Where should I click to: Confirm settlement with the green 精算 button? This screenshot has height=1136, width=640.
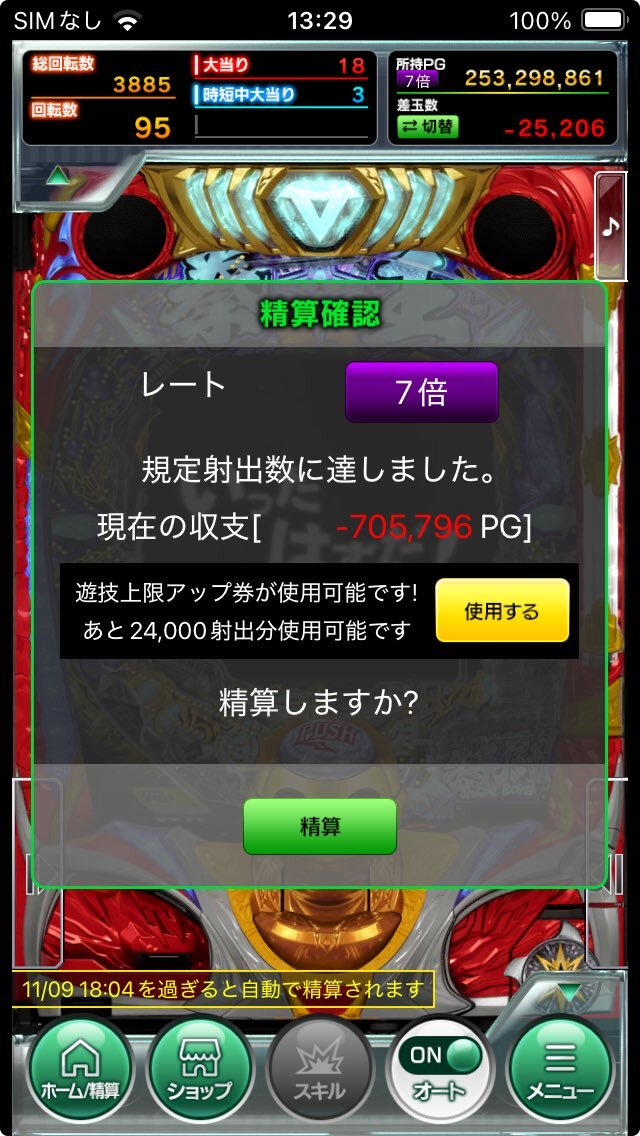coord(320,826)
